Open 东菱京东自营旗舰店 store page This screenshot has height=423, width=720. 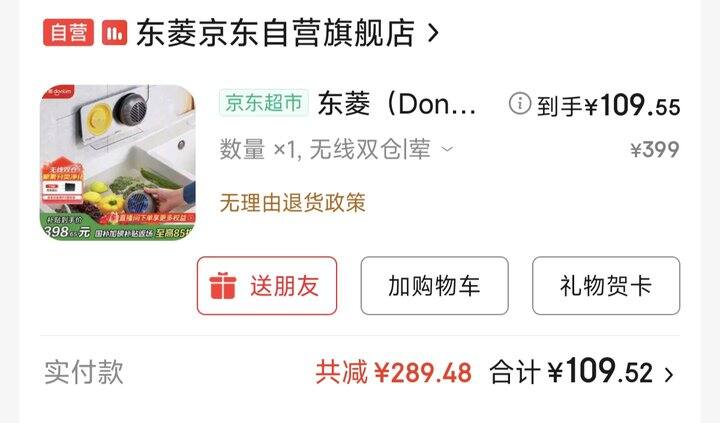point(275,32)
